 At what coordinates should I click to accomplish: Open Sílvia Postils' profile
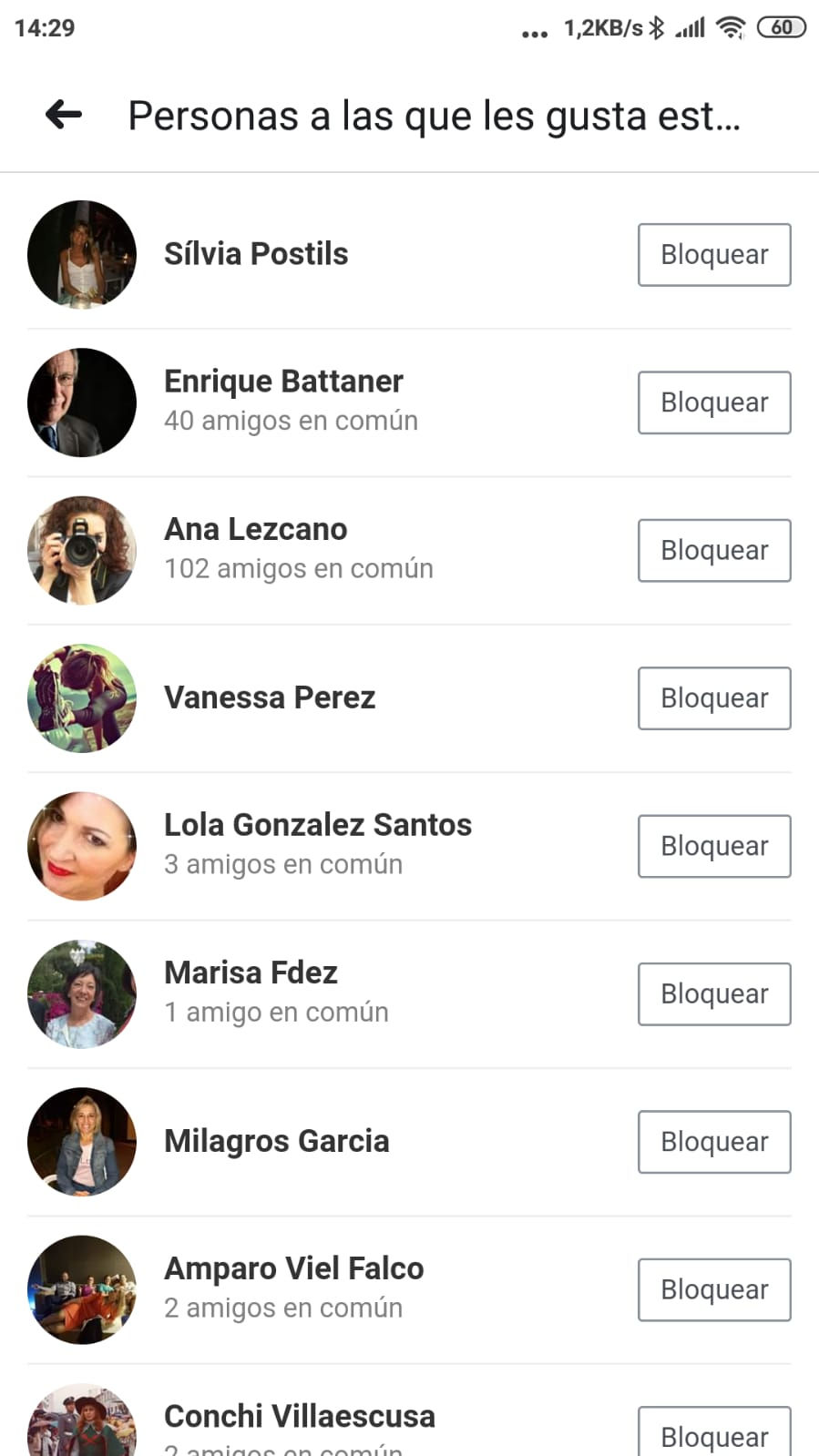point(256,254)
